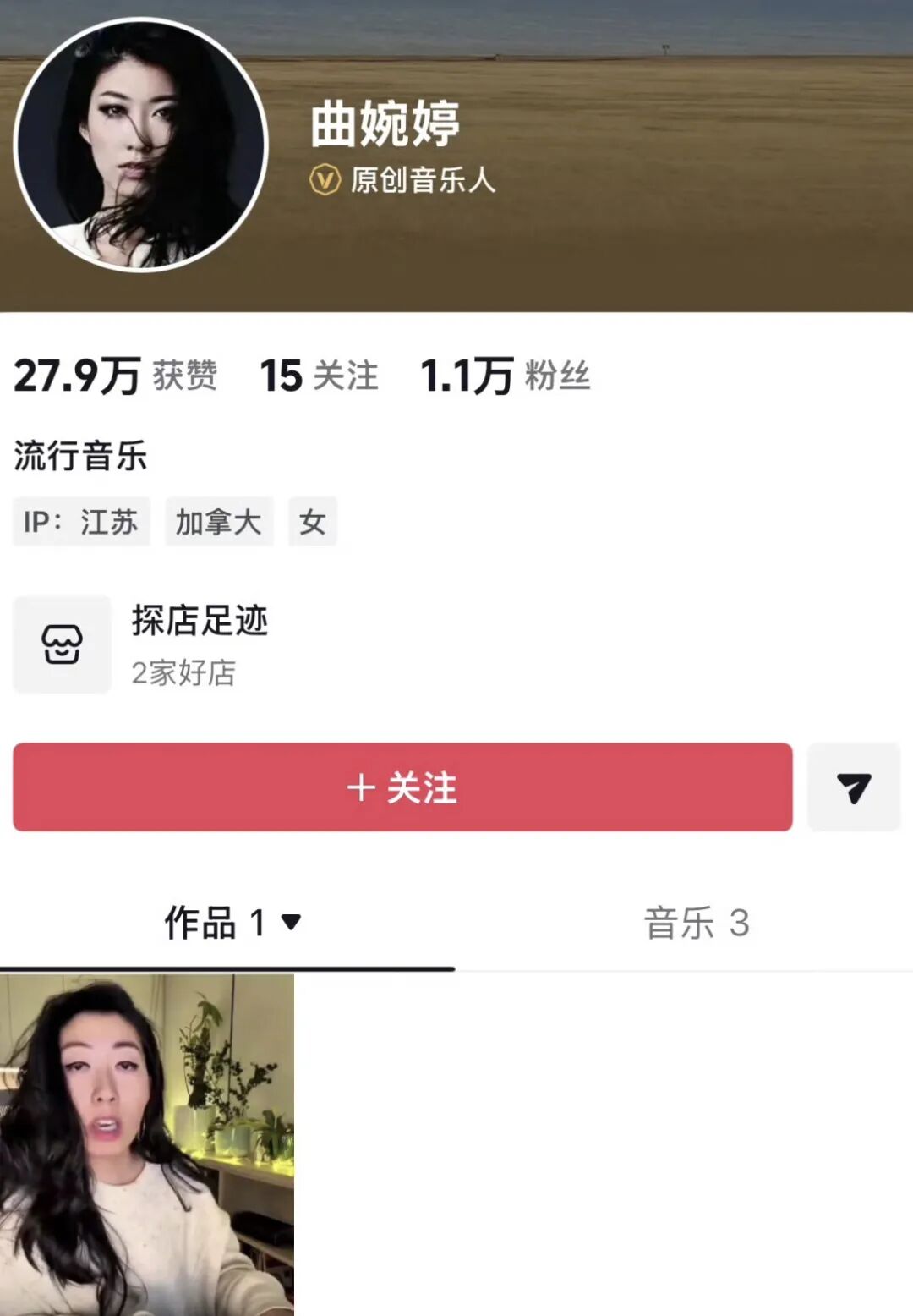
Task: Select the storefront icon in 探店足迹 card
Action: click(62, 644)
